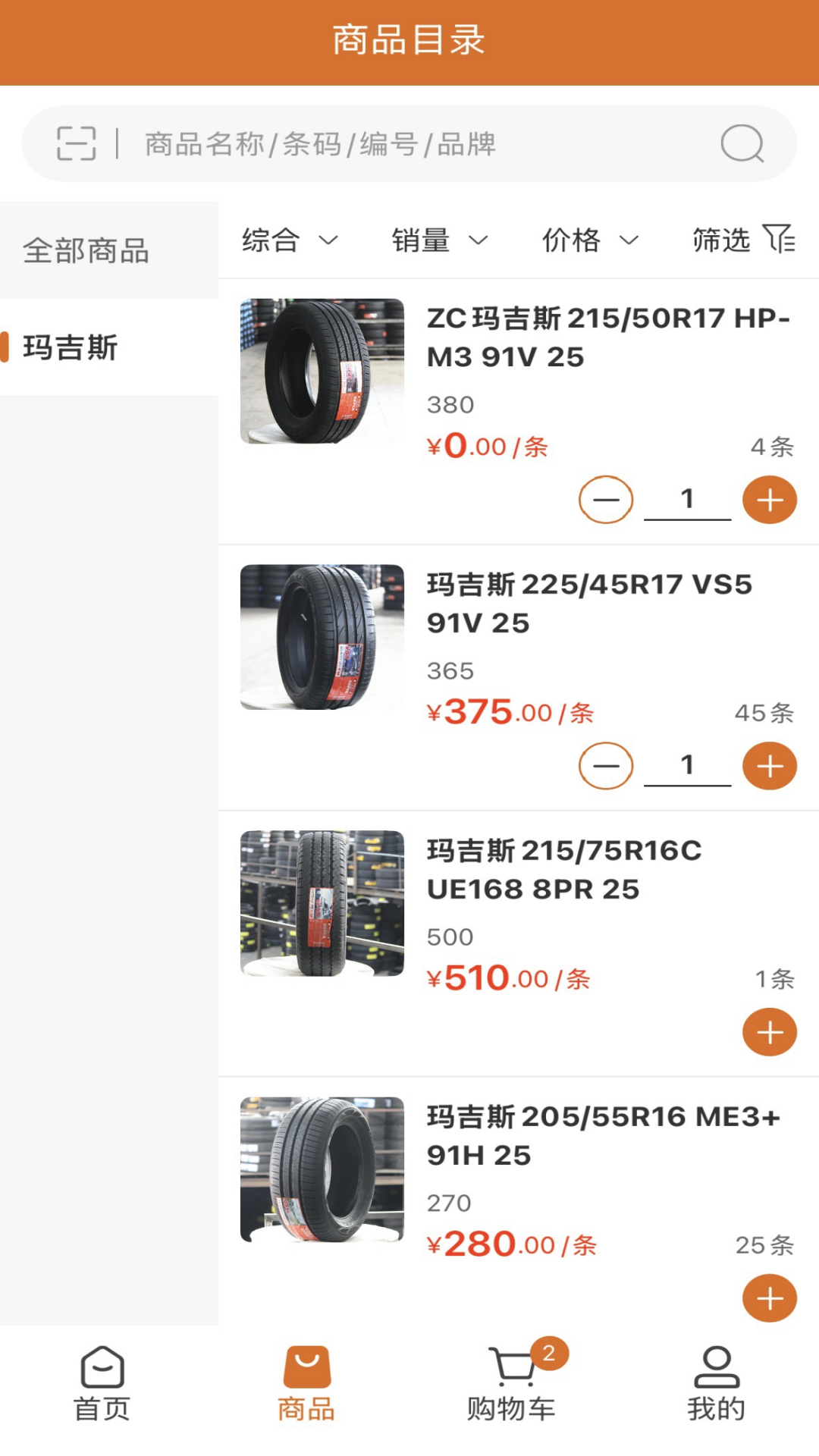Add 玛吉斯 215/75R16C UE168 to cart
Screen dimensions: 819x1456
tap(769, 1031)
